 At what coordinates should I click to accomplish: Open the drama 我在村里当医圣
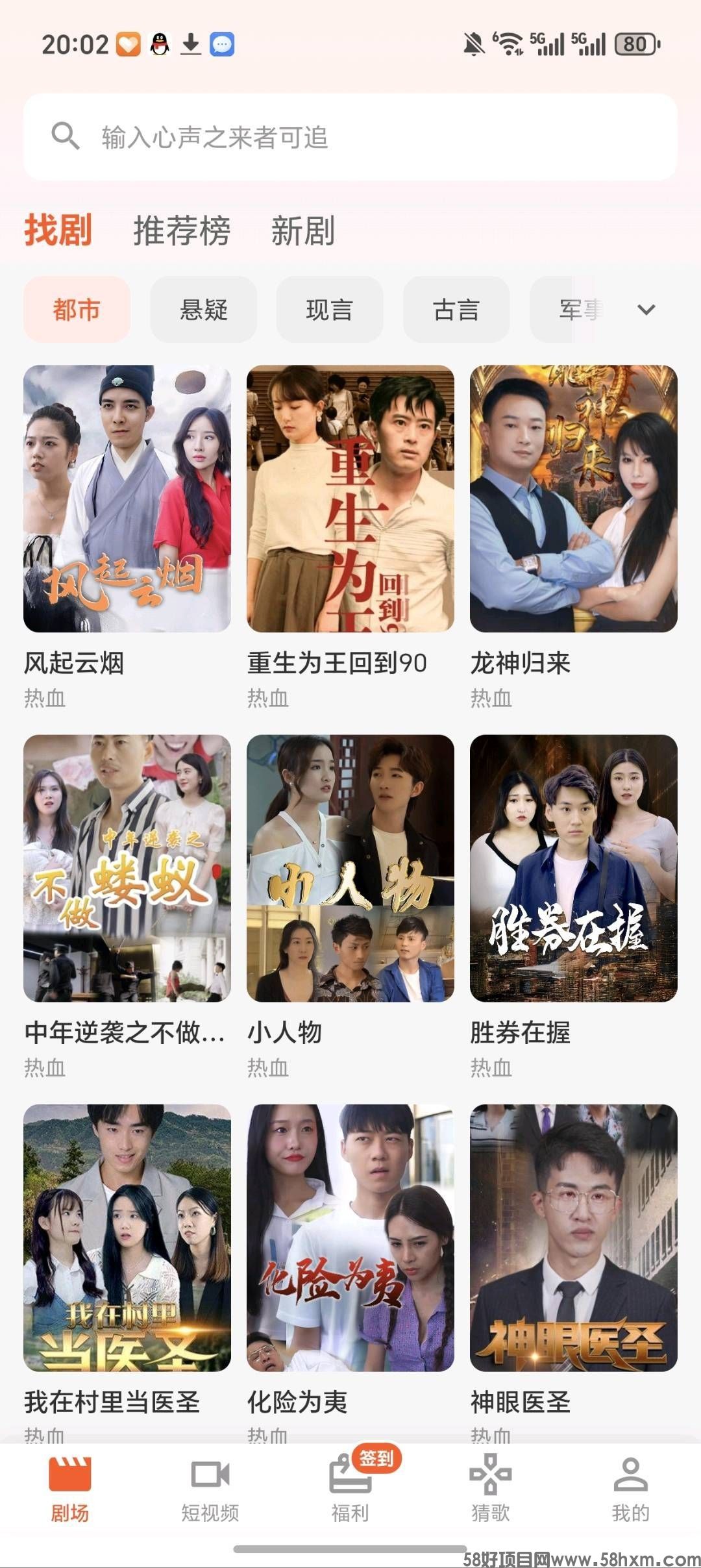coord(127,1238)
